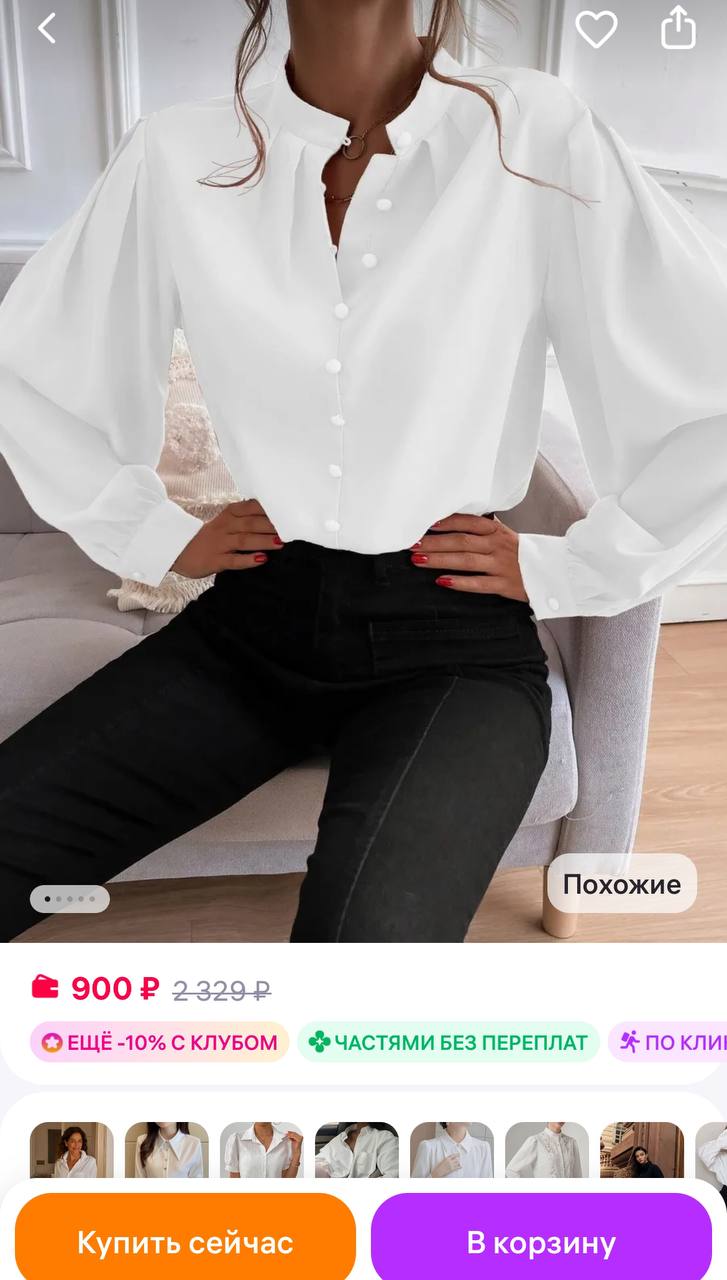This screenshot has width=727, height=1280.
Task: Go back using the top arrow
Action: pyautogui.click(x=46, y=29)
